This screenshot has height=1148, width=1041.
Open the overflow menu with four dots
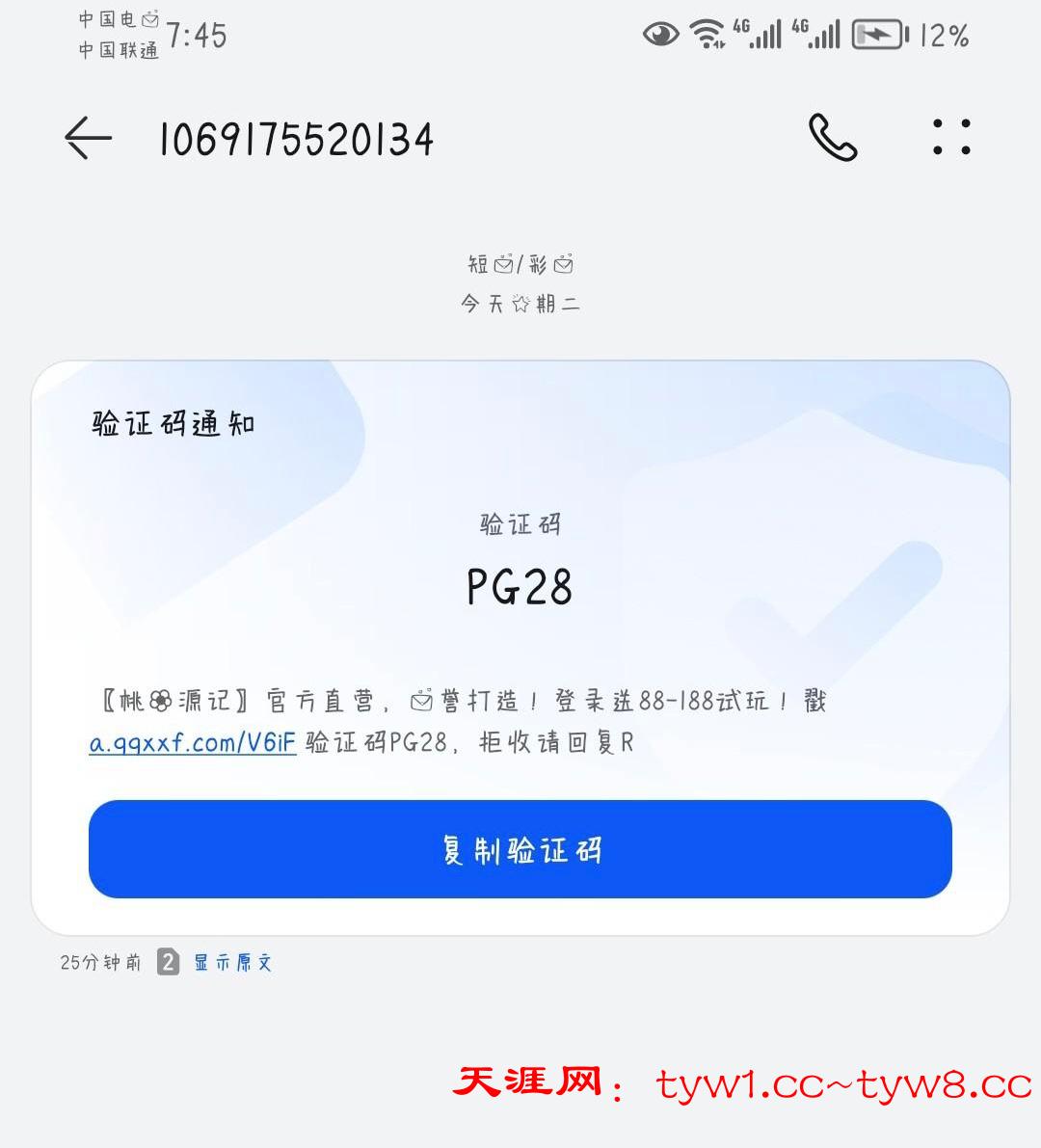click(x=951, y=138)
